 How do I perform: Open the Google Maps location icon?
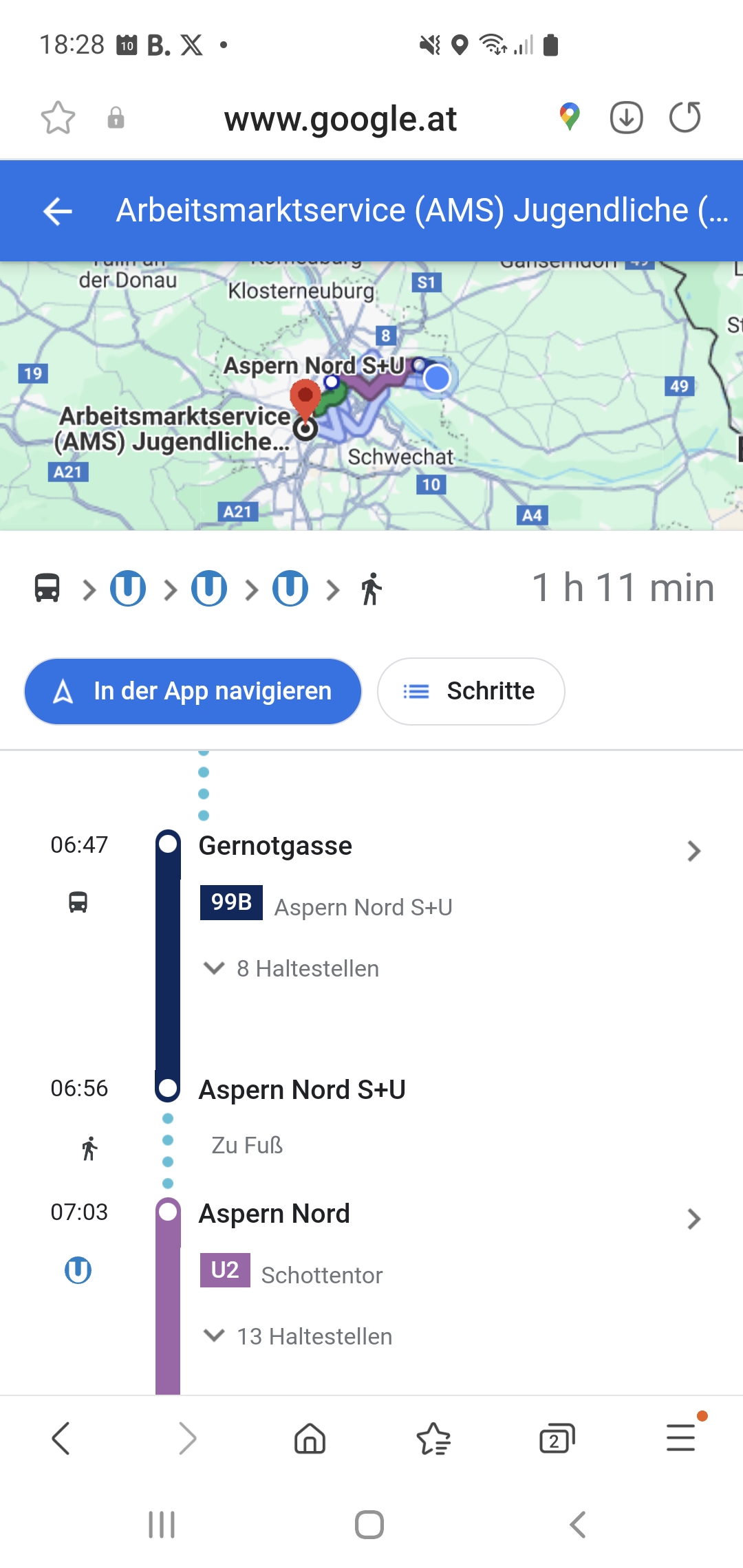570,117
